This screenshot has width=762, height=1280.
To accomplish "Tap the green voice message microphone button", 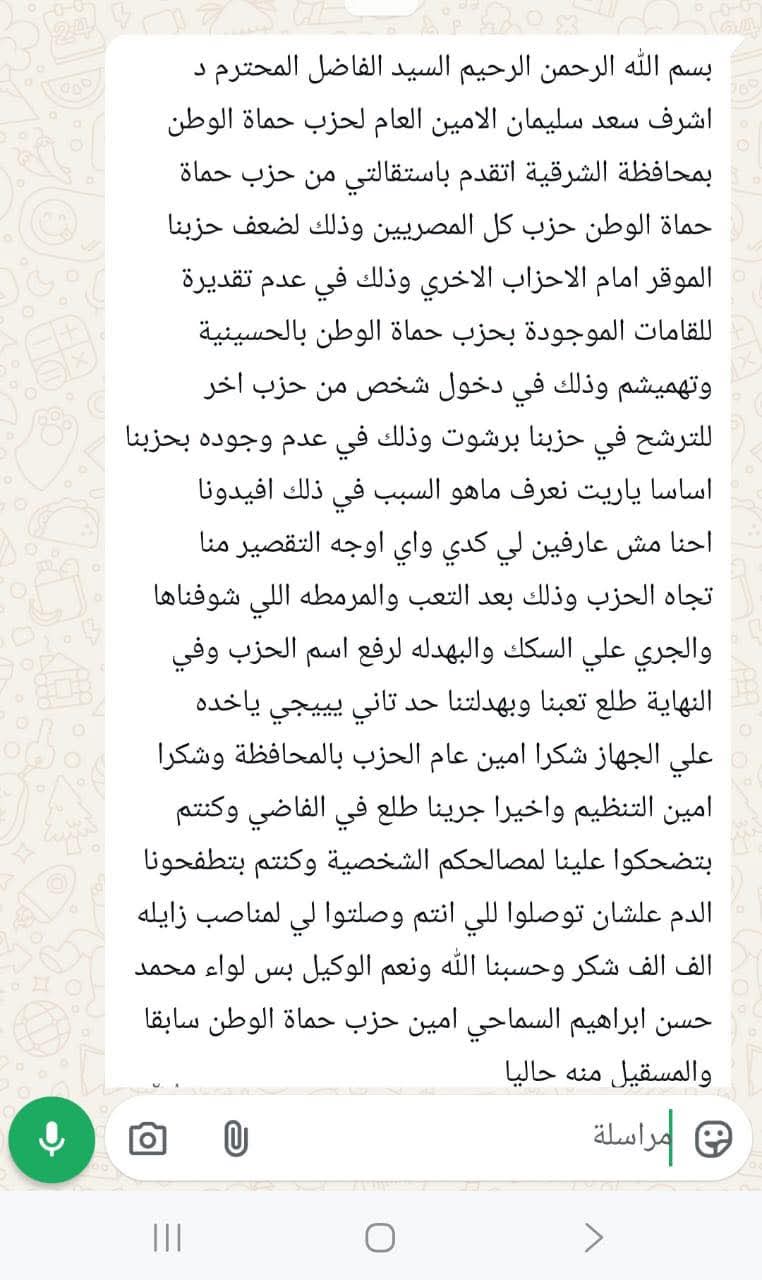I will (x=51, y=1138).
